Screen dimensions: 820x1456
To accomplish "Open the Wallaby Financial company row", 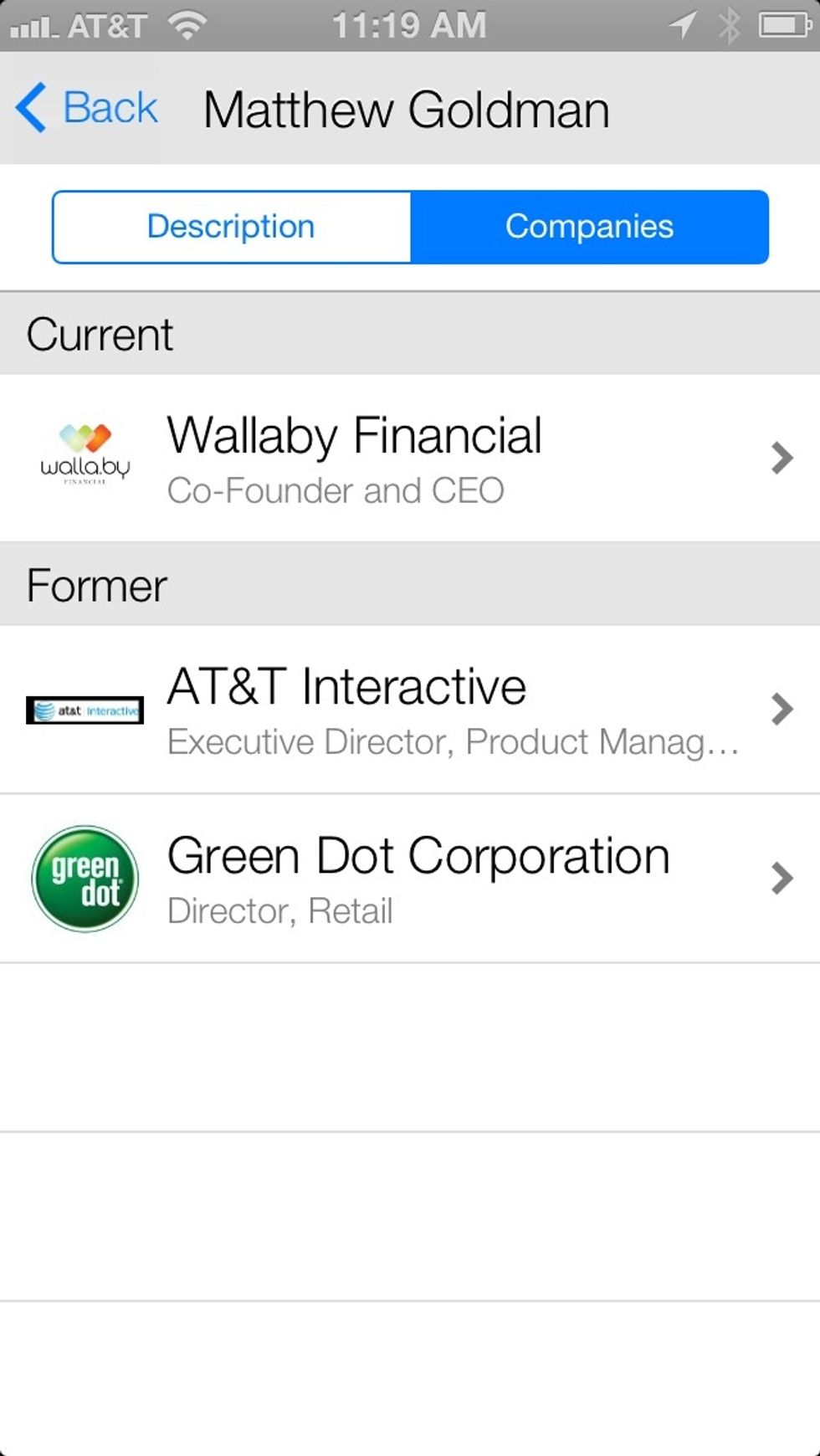I will [x=410, y=458].
